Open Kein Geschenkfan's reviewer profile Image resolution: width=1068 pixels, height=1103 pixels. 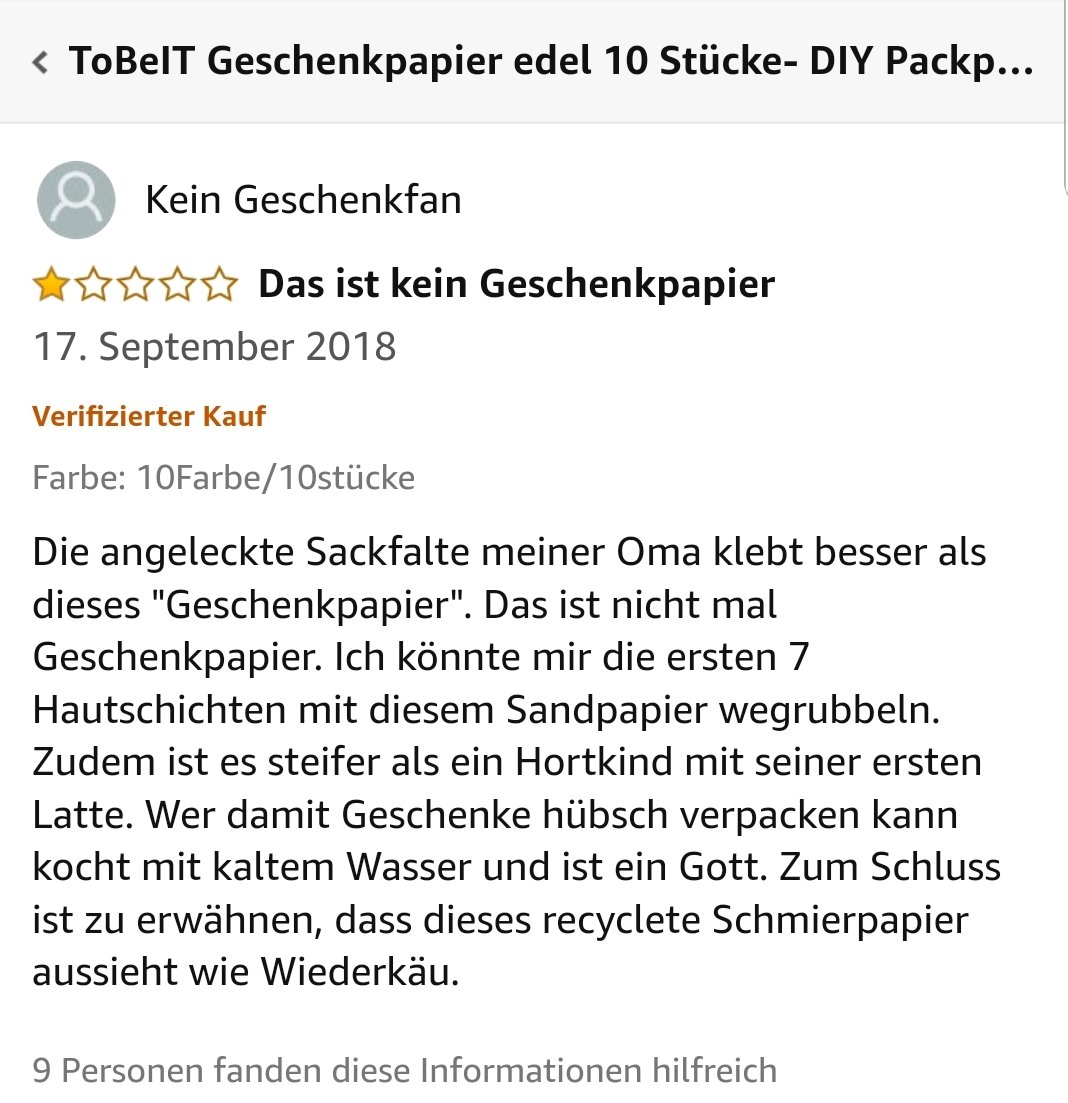302,200
